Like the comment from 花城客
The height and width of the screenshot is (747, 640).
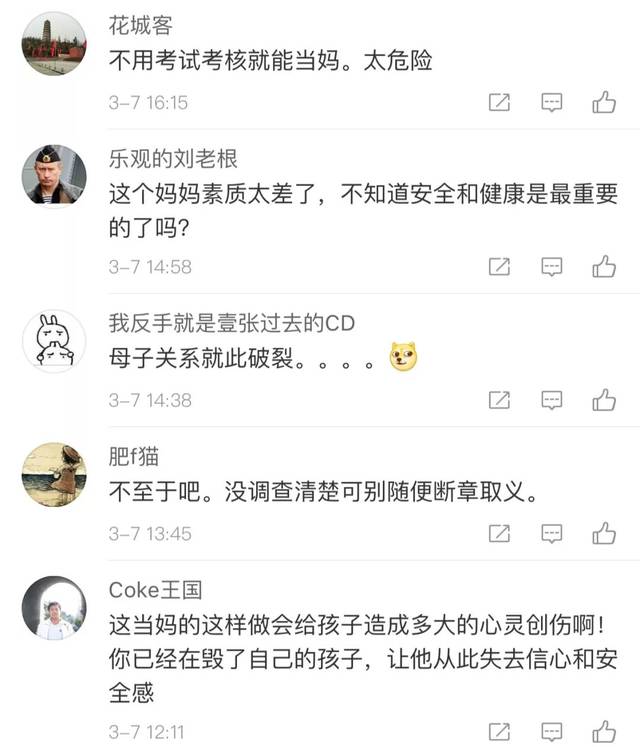click(604, 102)
